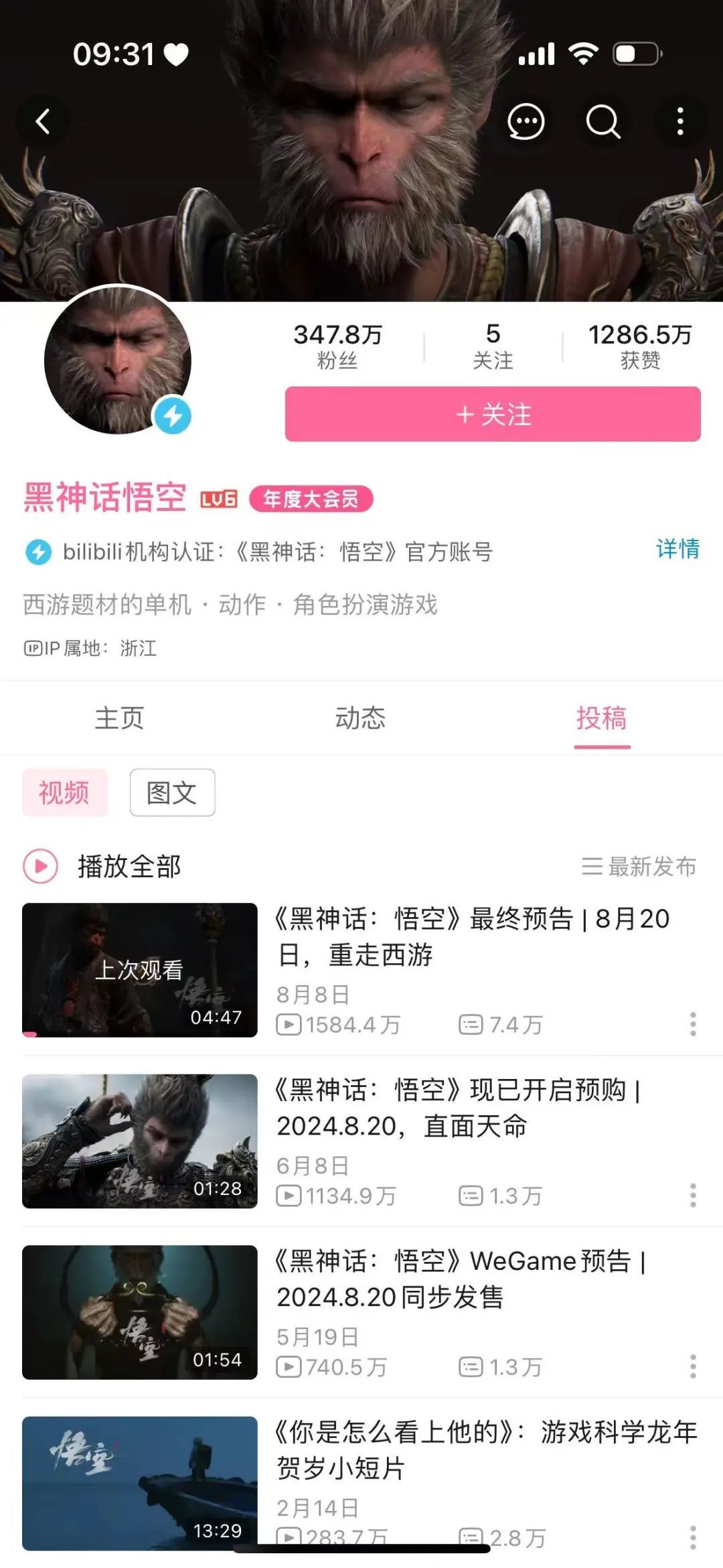Change sort order via 最新发布

(x=639, y=866)
